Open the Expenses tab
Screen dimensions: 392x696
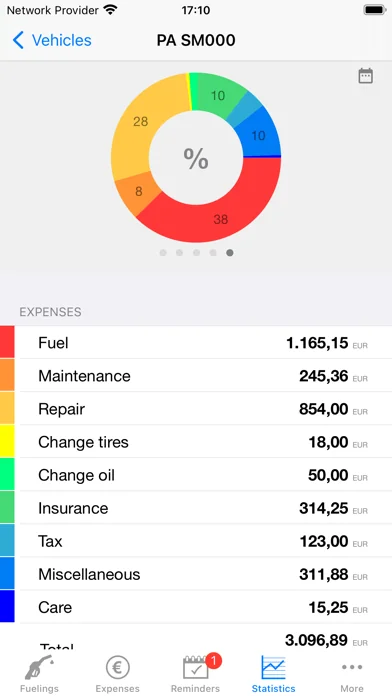pyautogui.click(x=118, y=673)
